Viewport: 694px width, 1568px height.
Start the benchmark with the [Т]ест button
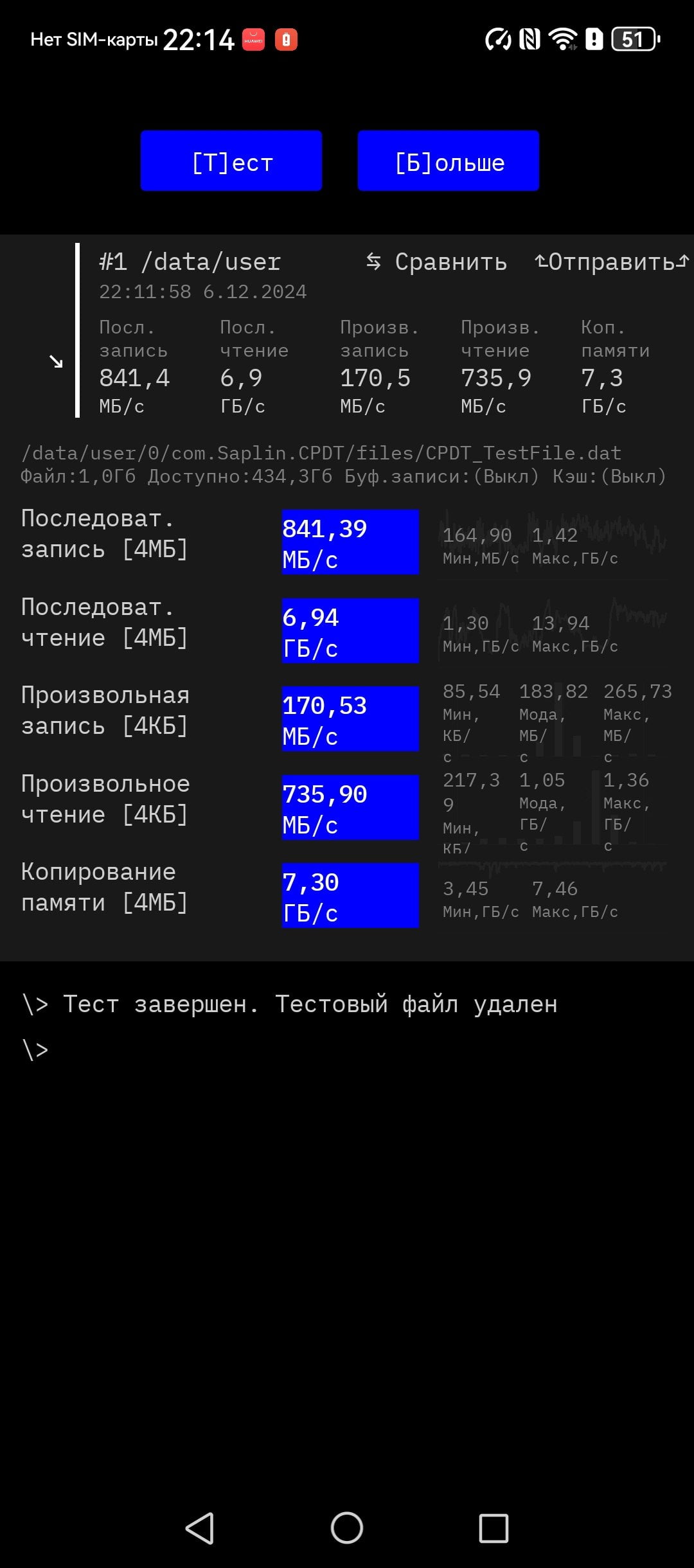pyautogui.click(x=231, y=161)
